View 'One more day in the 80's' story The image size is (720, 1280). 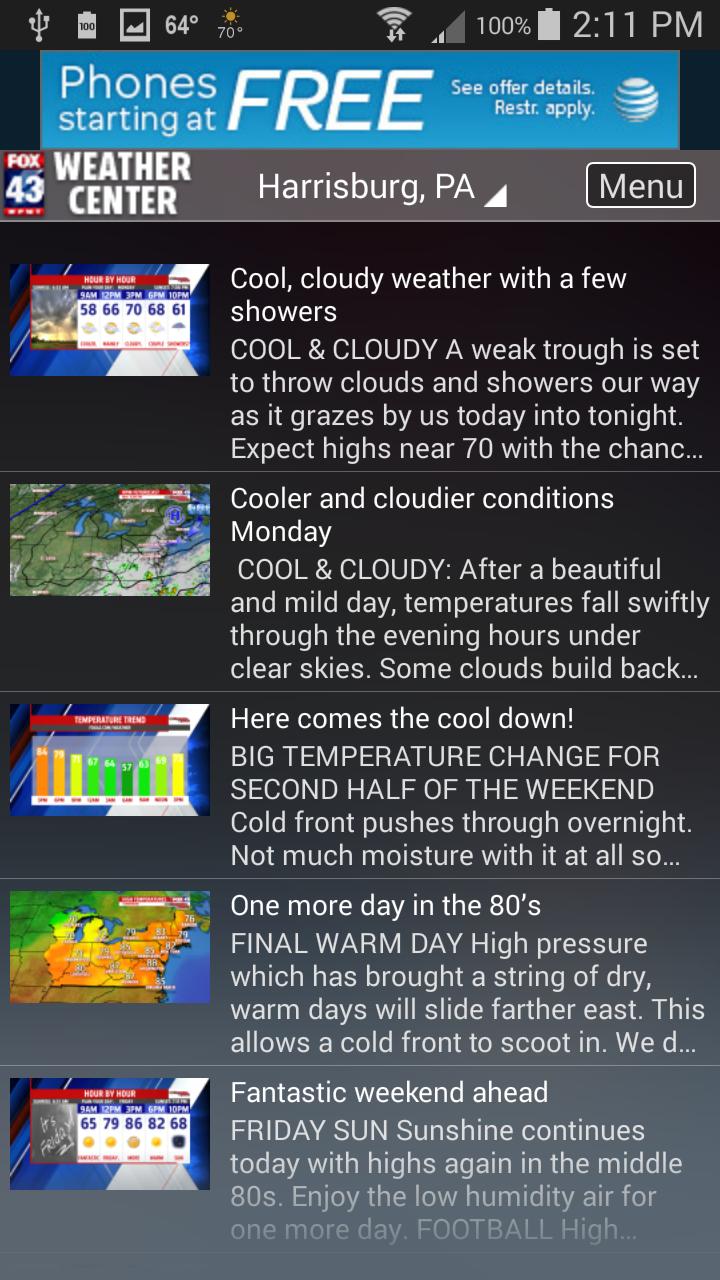386,906
